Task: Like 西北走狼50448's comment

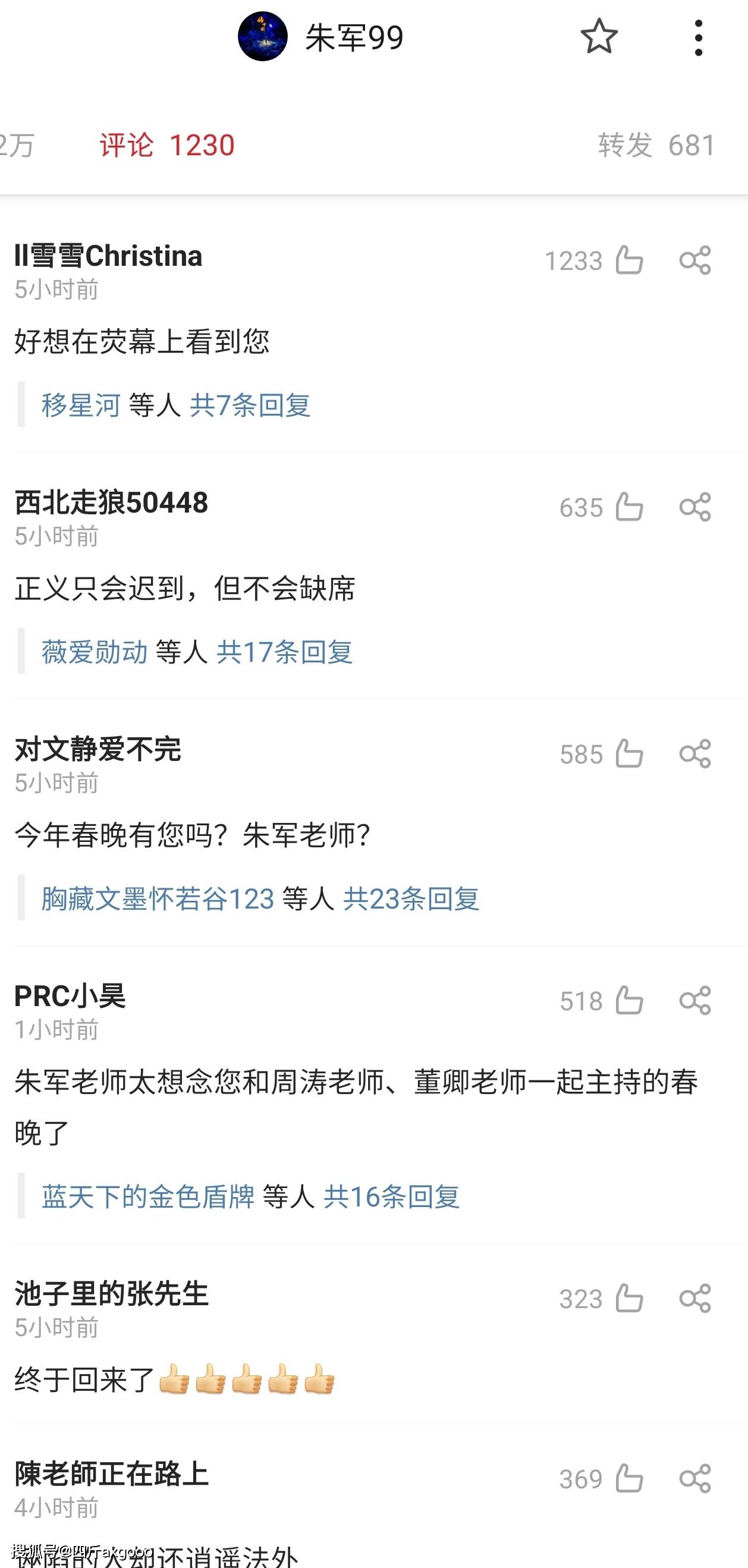Action: [x=628, y=507]
